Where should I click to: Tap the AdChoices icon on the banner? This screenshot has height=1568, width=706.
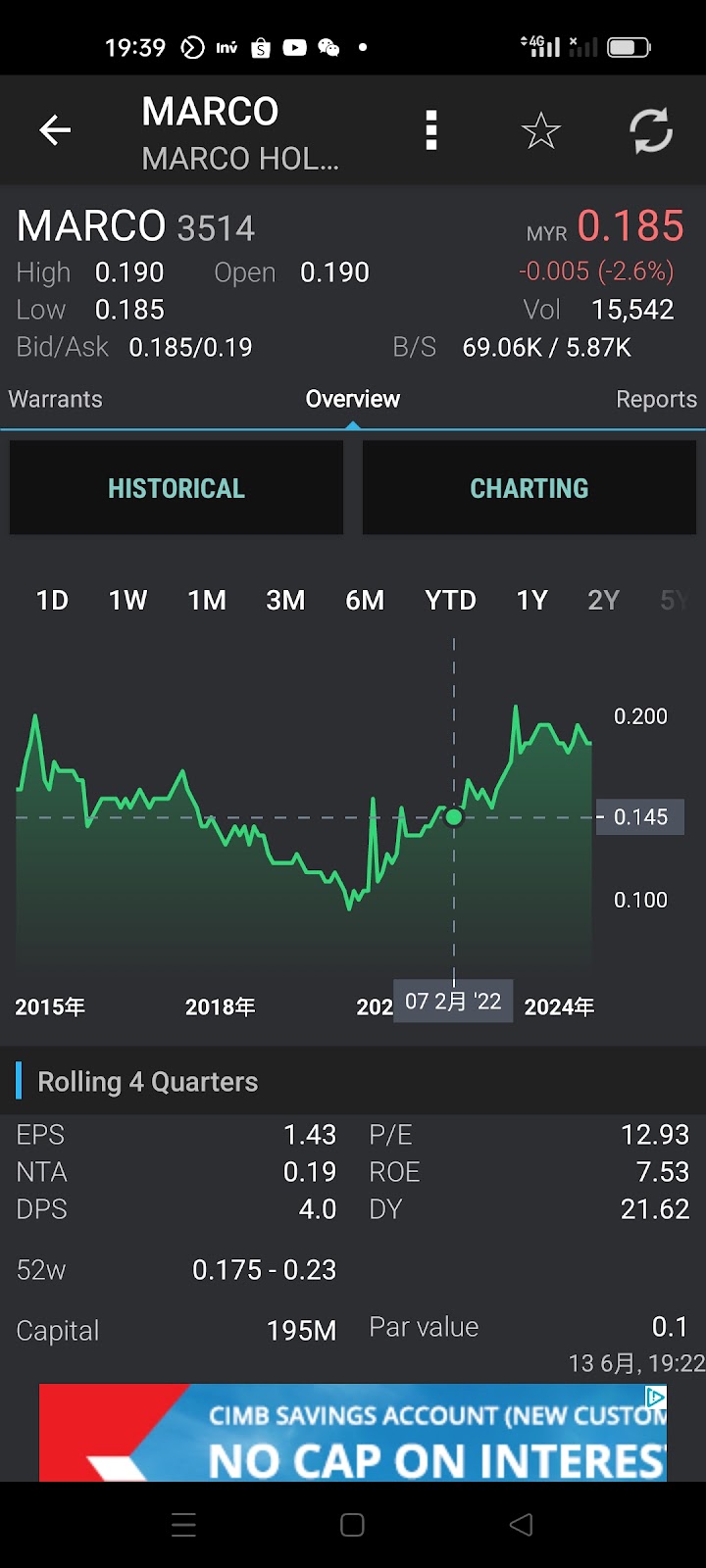656,1396
